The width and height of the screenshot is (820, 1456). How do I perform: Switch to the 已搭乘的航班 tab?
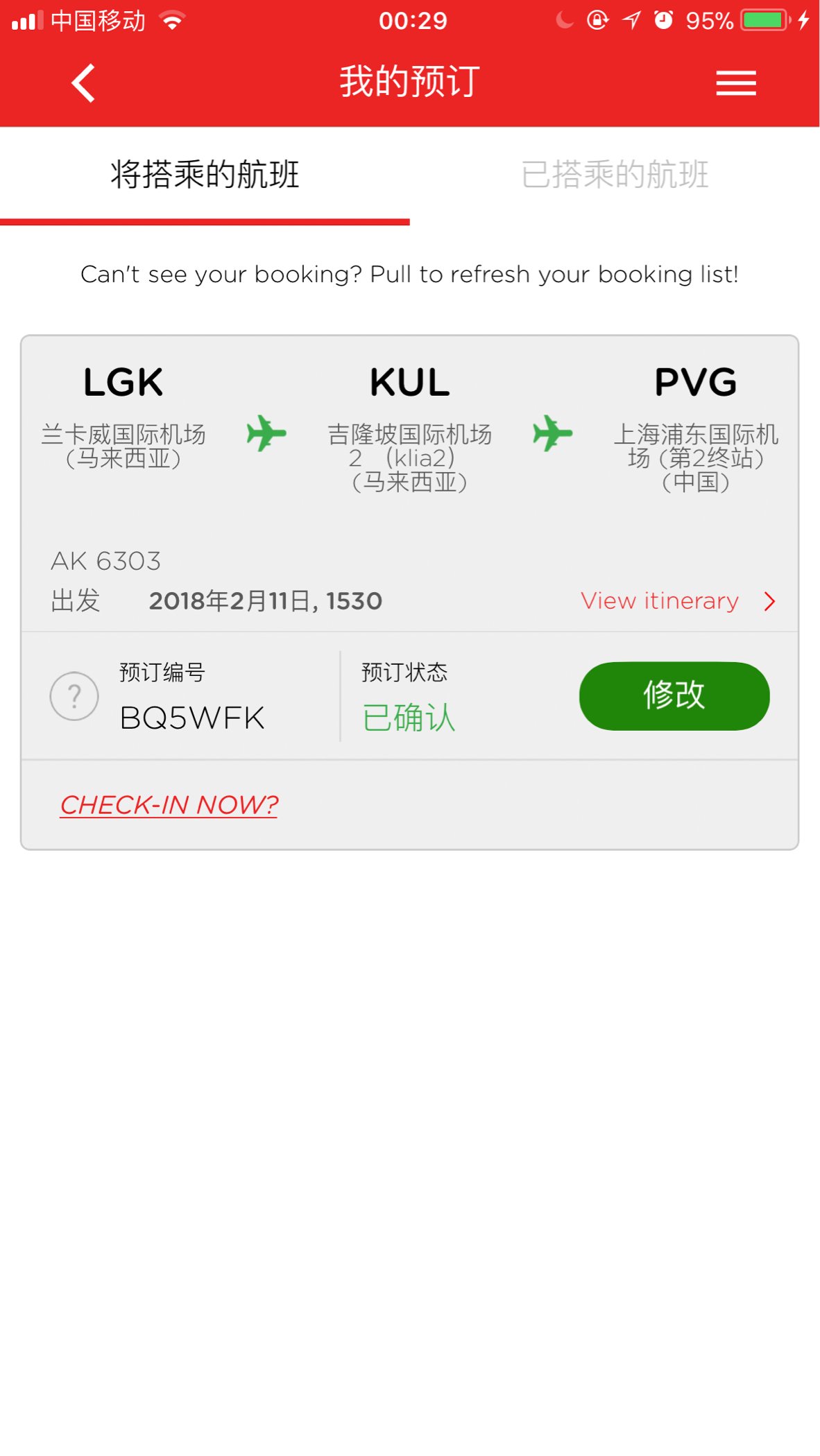(x=615, y=175)
